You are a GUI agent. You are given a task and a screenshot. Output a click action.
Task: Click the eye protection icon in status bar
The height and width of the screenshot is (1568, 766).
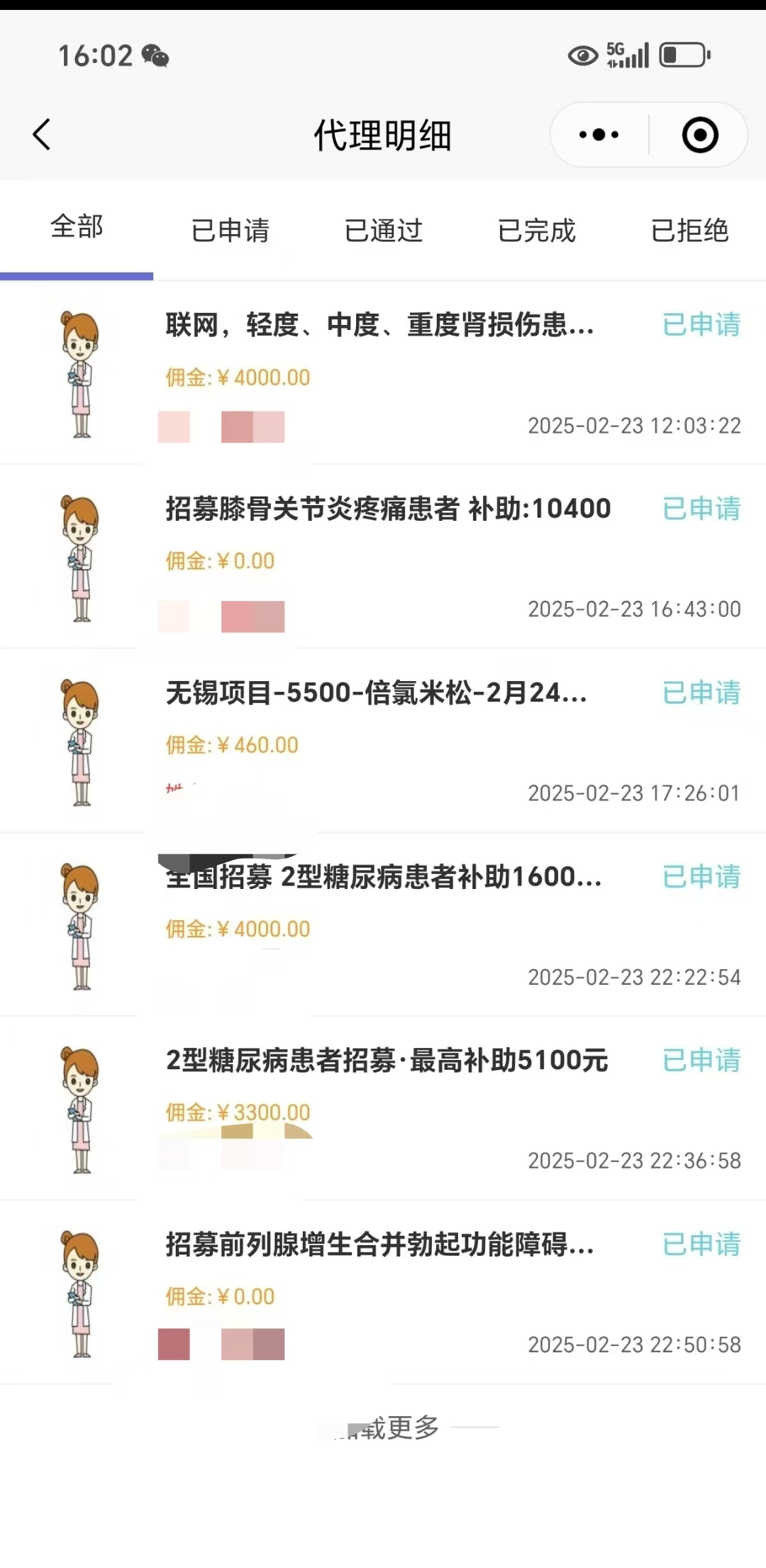pyautogui.click(x=582, y=55)
